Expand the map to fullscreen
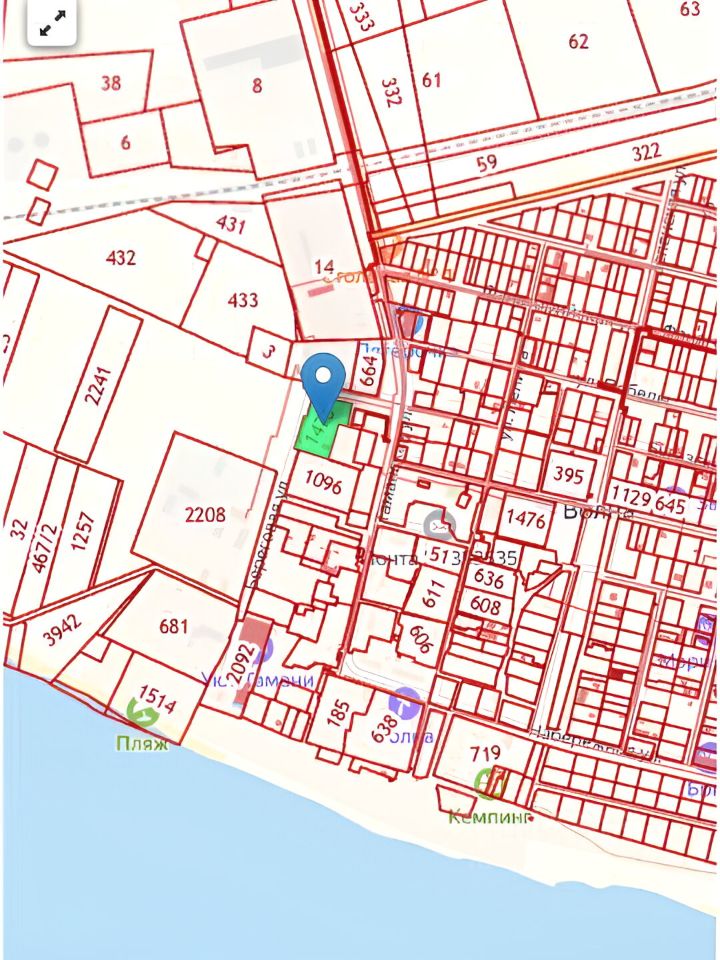The width and height of the screenshot is (720, 960). (x=51, y=24)
